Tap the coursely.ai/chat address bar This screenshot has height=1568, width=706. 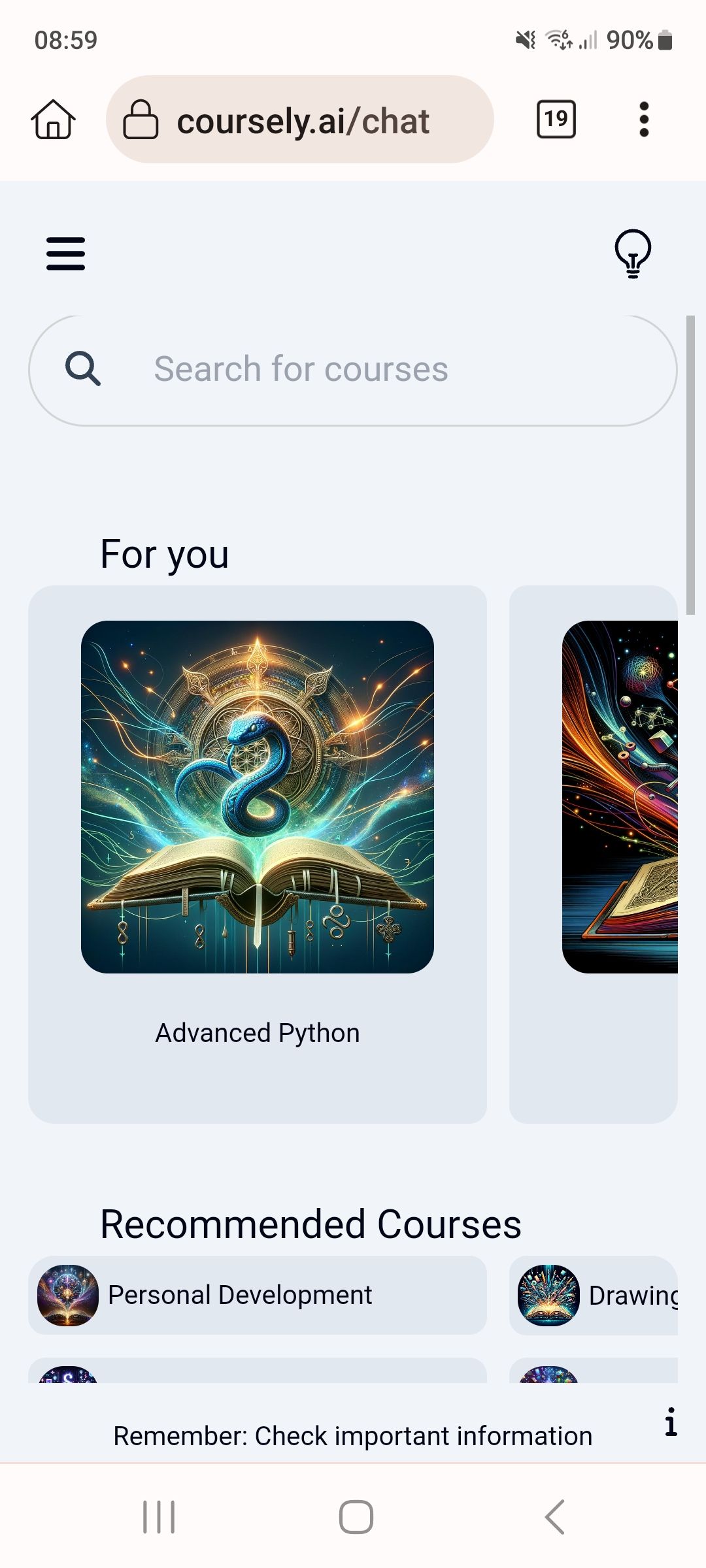300,120
